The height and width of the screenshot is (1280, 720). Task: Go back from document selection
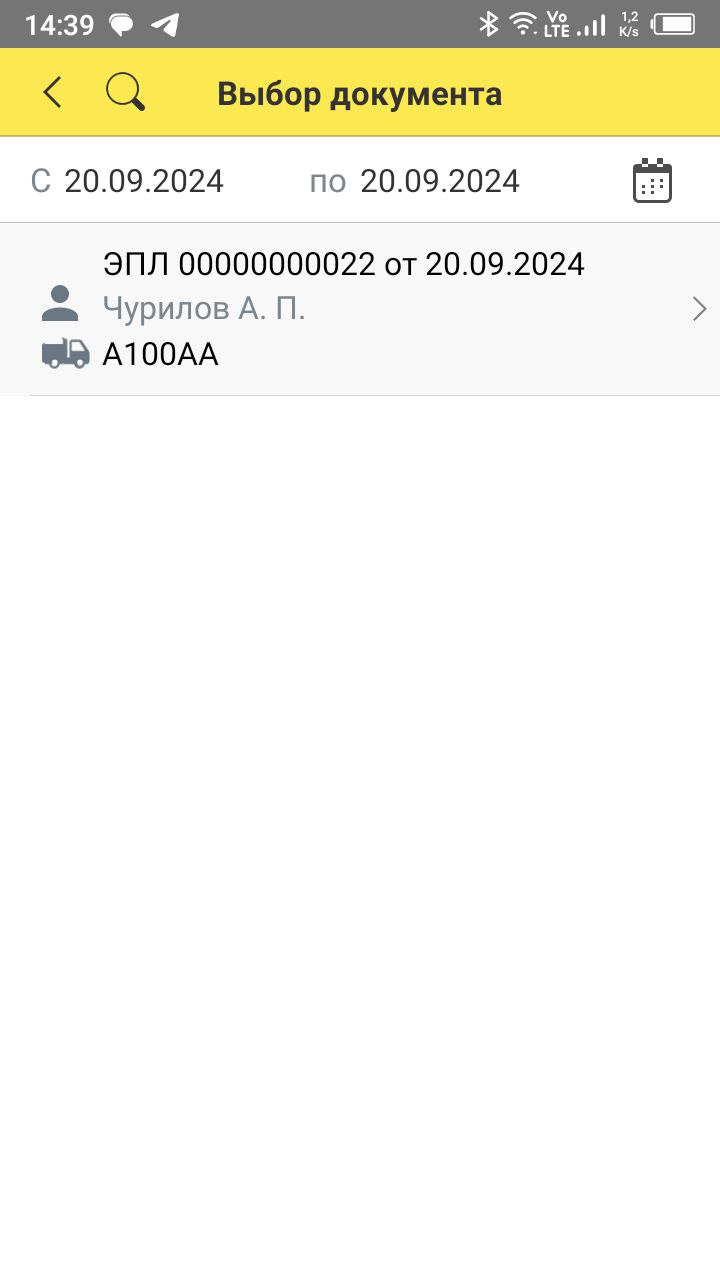52,93
